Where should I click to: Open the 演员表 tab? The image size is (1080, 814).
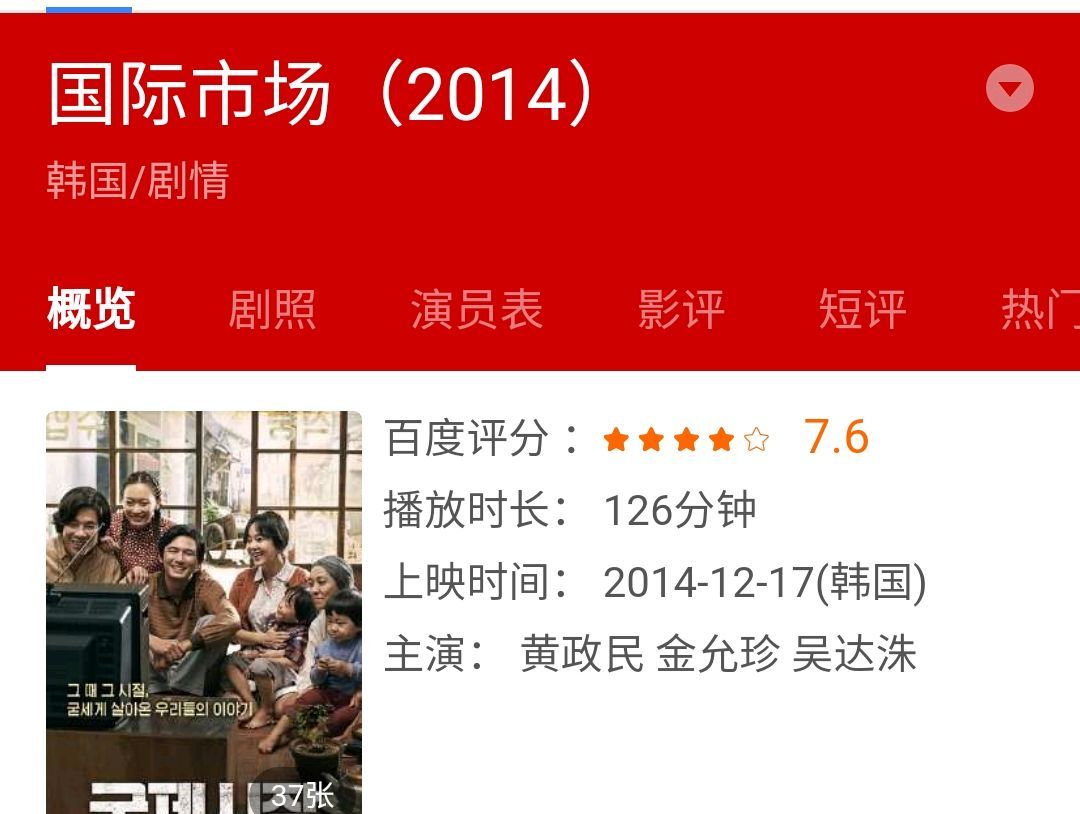[x=476, y=310]
